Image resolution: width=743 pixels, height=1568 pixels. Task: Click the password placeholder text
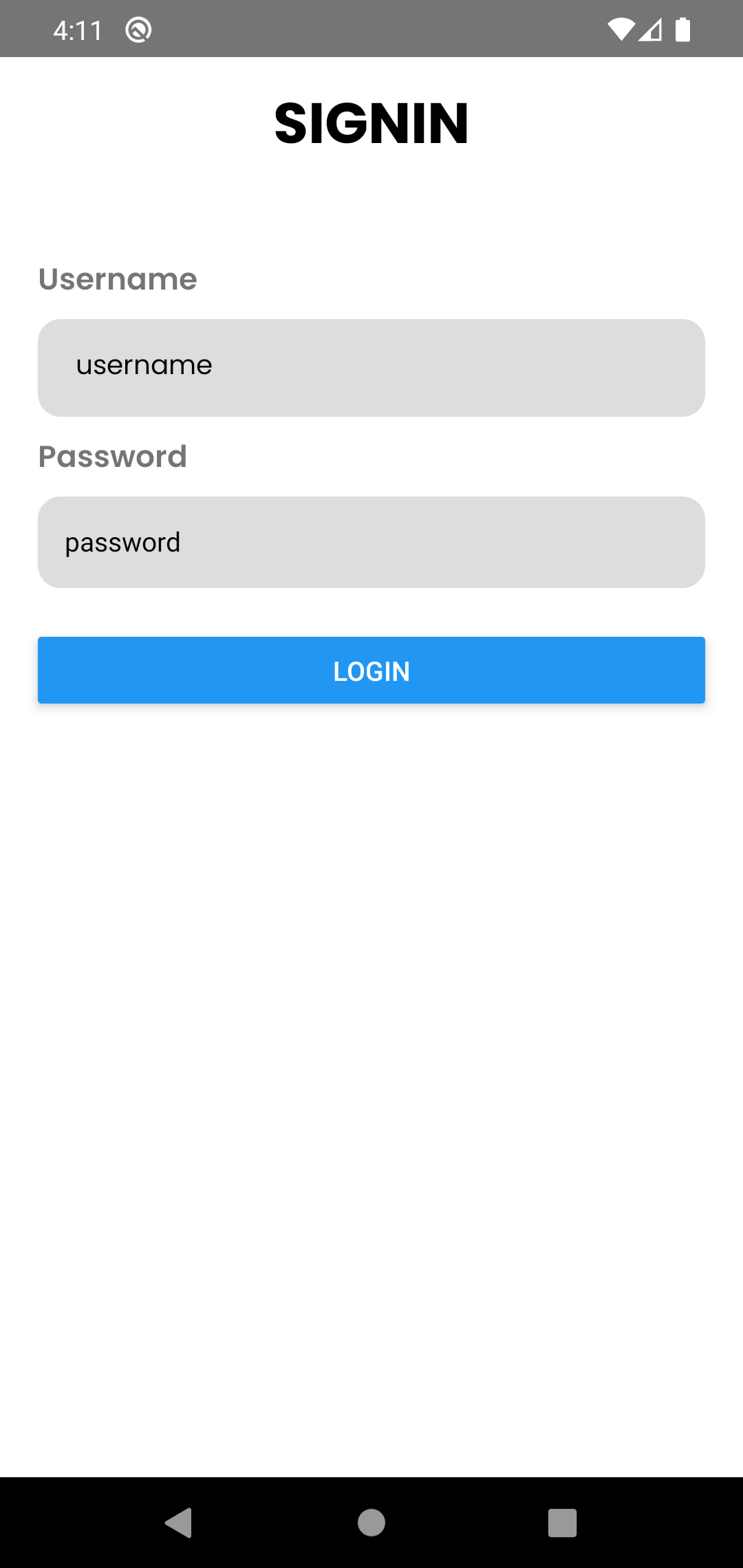pos(122,543)
